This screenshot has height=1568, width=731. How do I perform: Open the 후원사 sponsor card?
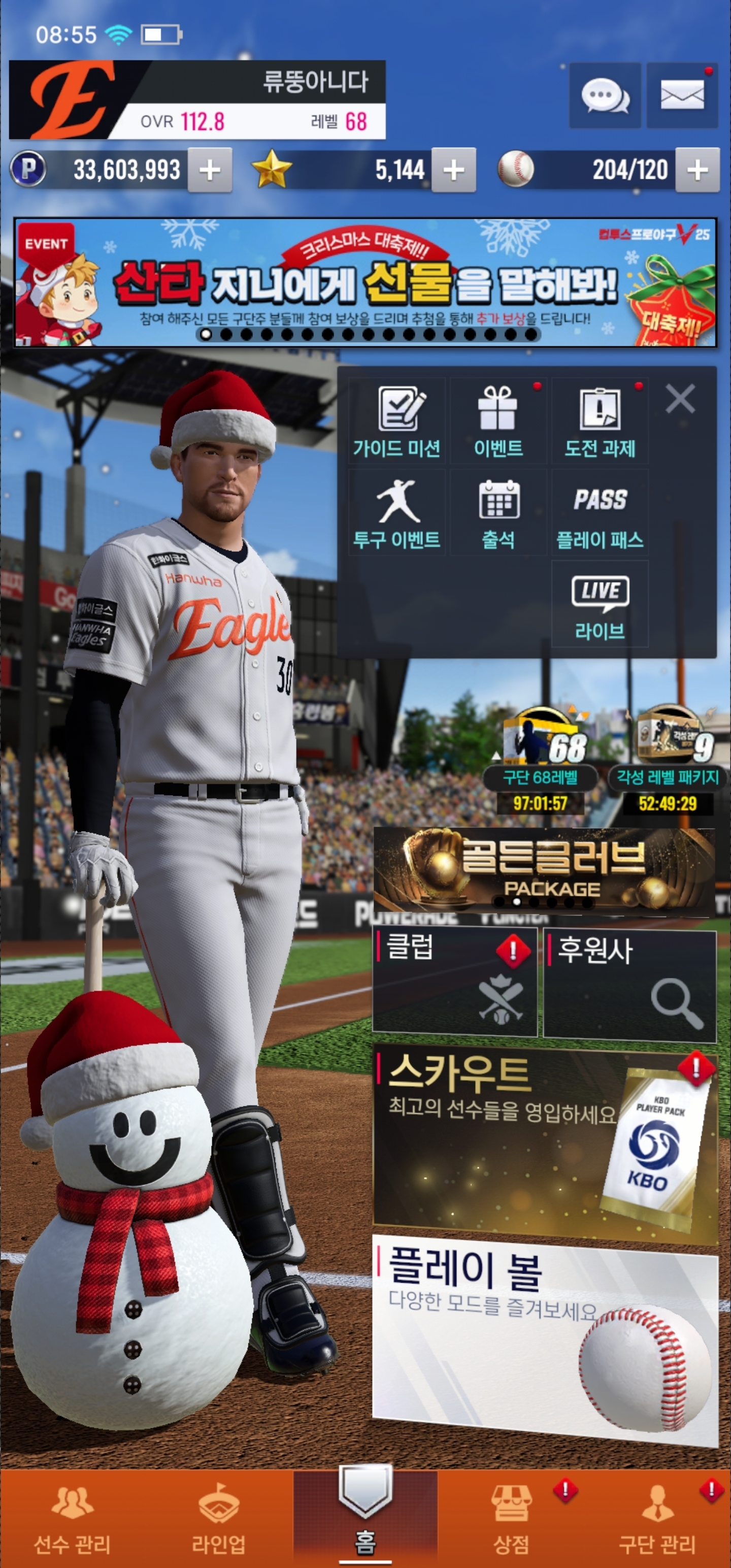[629, 981]
